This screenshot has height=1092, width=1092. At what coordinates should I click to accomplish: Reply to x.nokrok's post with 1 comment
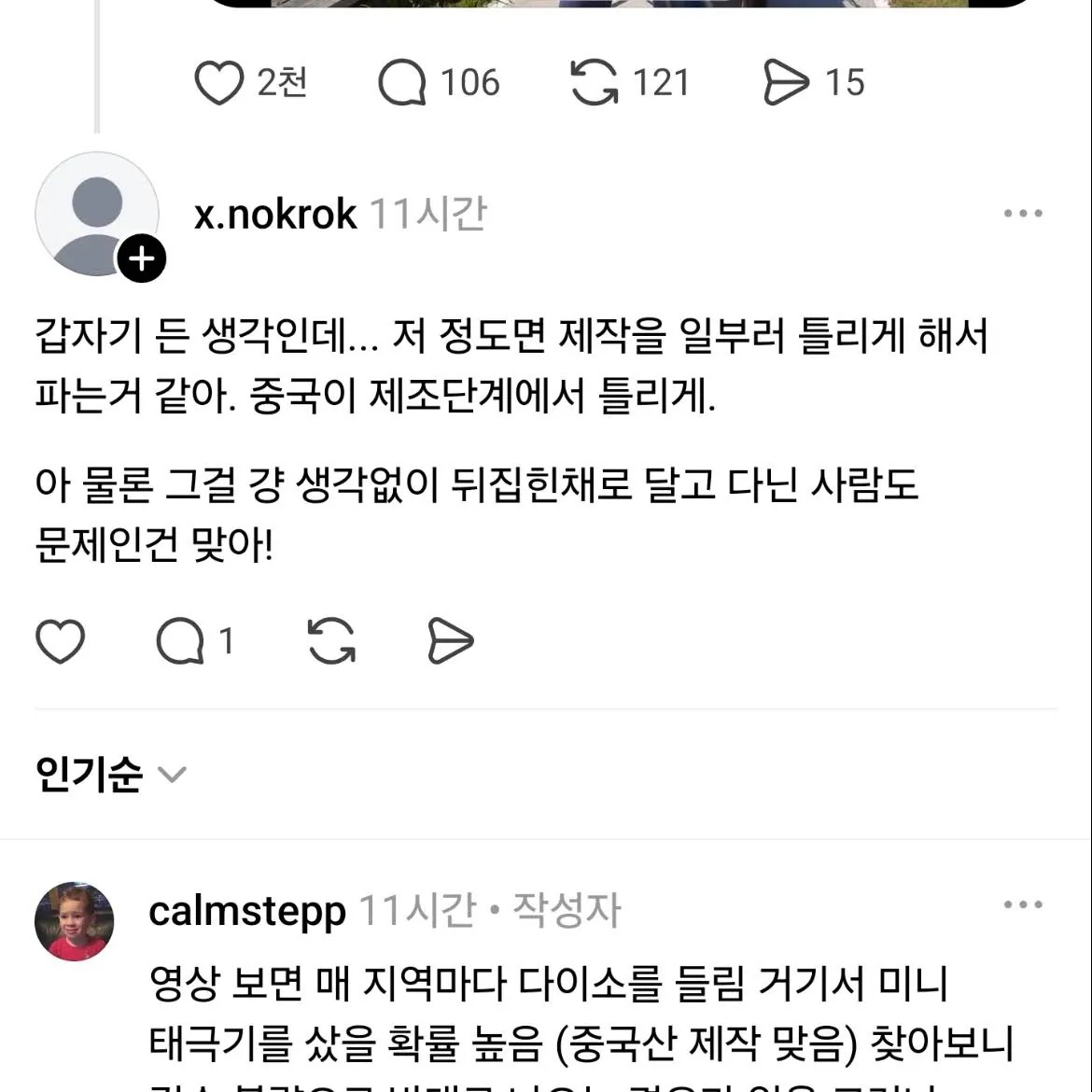[x=180, y=640]
